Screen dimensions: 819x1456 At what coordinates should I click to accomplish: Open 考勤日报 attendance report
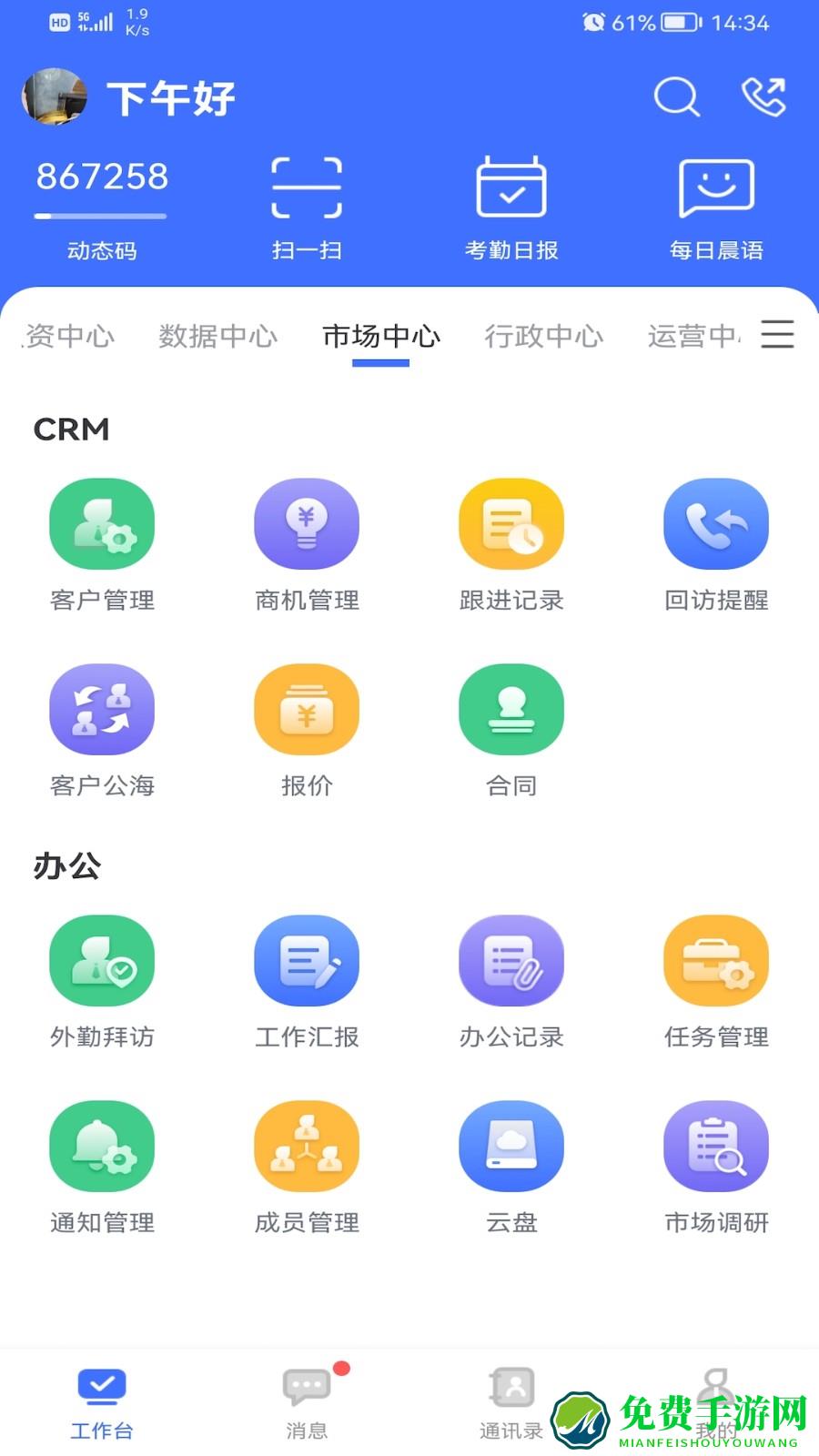tap(511, 207)
